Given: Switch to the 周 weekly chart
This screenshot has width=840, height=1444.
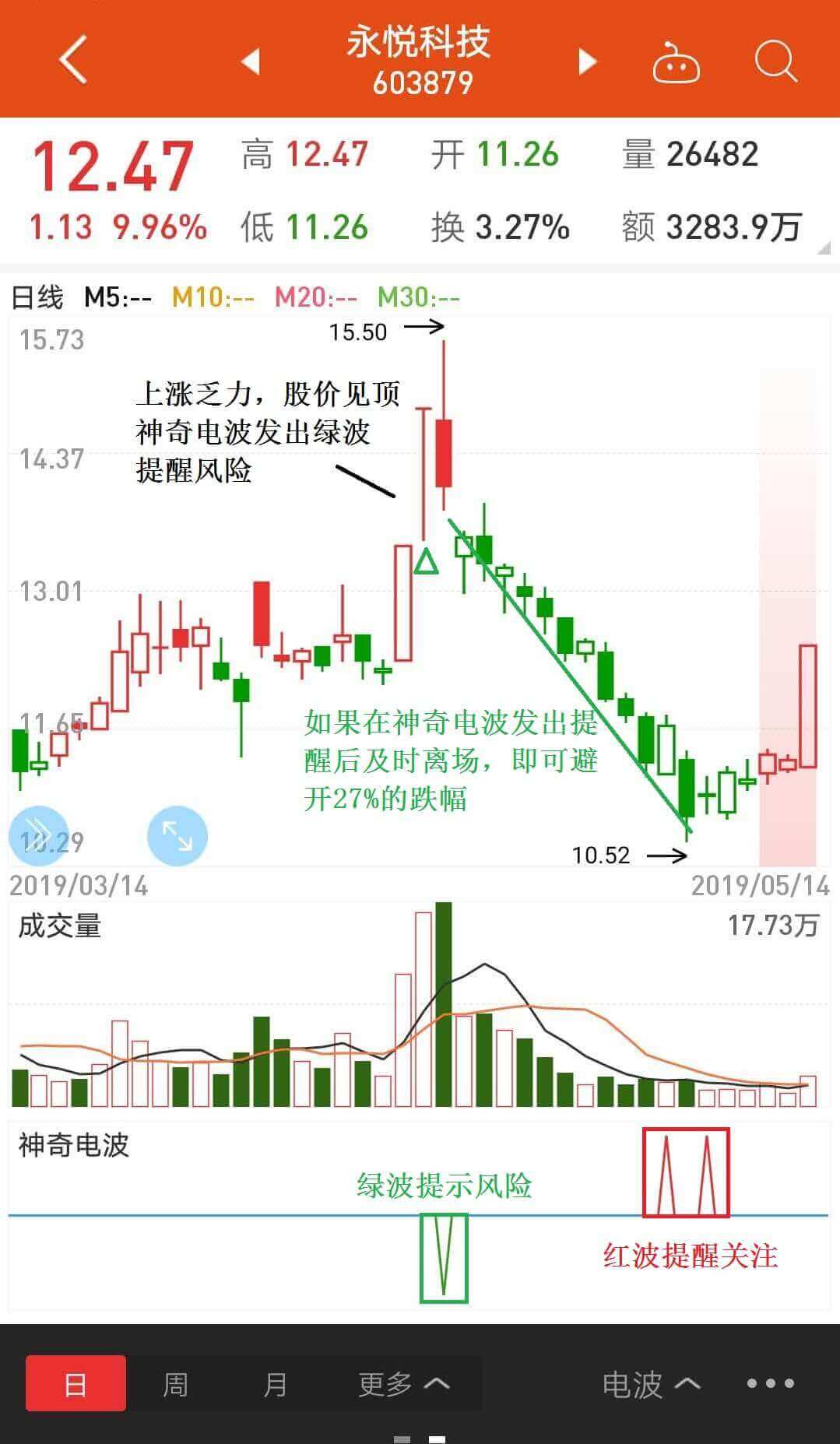Looking at the screenshot, I should coord(175,1383).
